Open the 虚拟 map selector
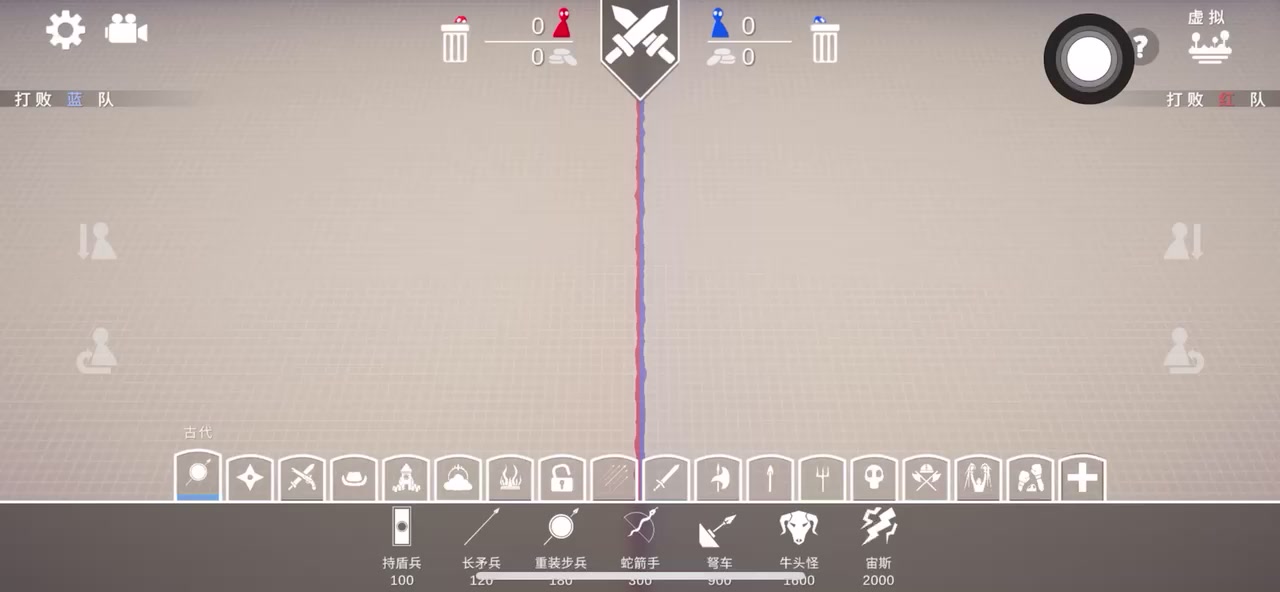 (1208, 40)
